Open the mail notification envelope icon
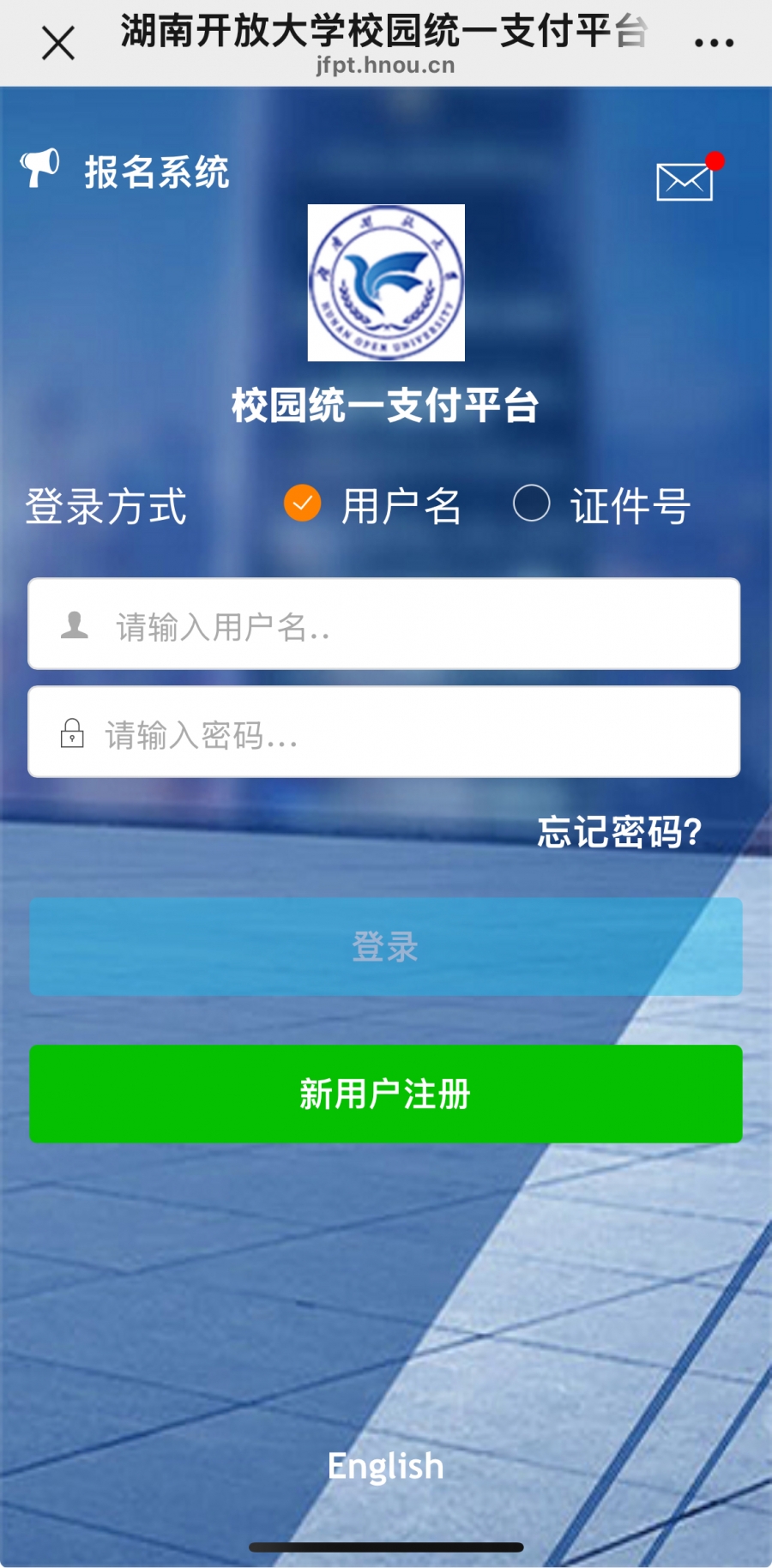 (684, 180)
